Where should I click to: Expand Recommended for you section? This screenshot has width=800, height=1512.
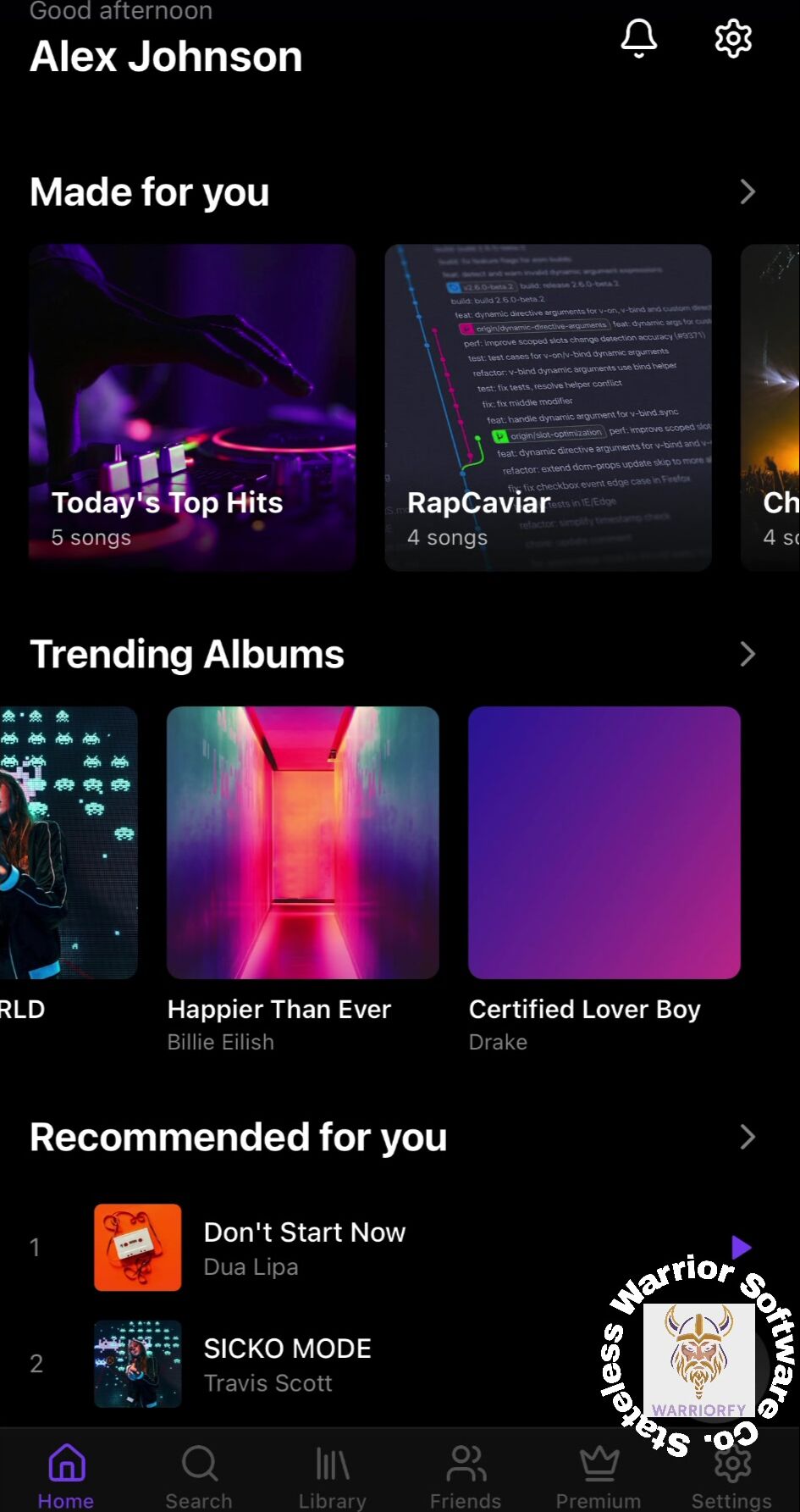point(747,1137)
